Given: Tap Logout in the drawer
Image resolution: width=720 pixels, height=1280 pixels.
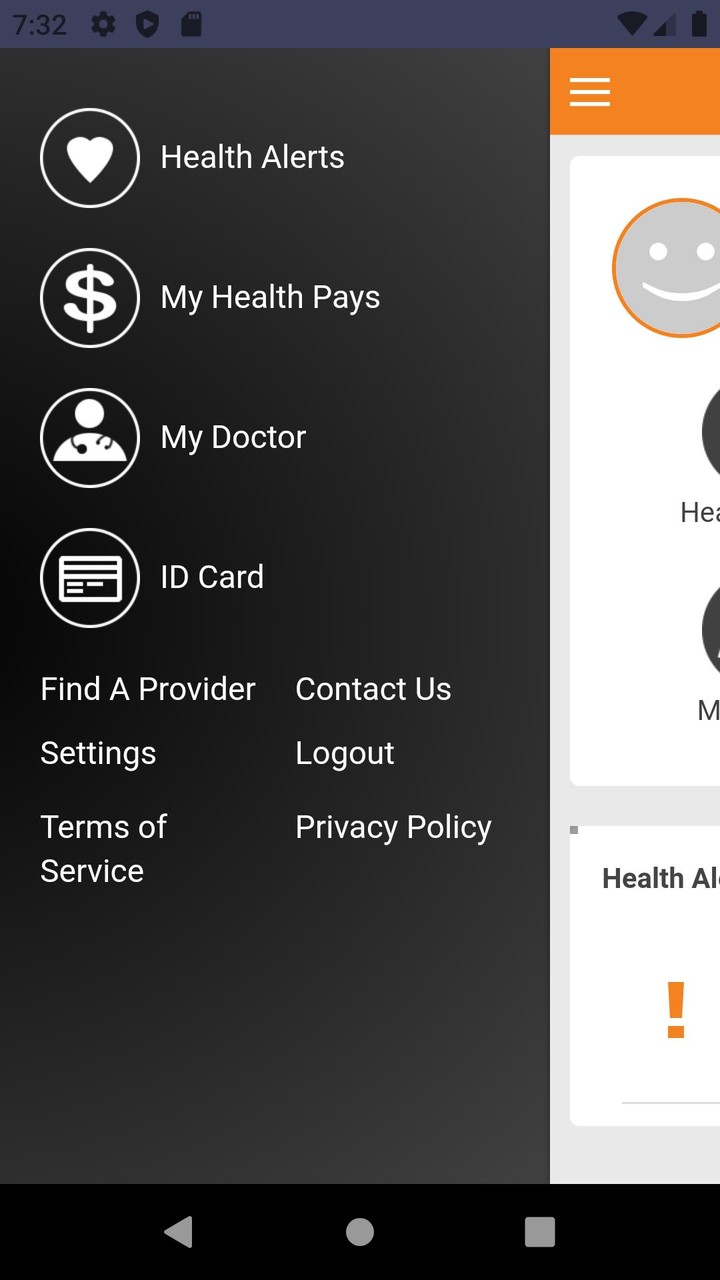Looking at the screenshot, I should point(344,752).
